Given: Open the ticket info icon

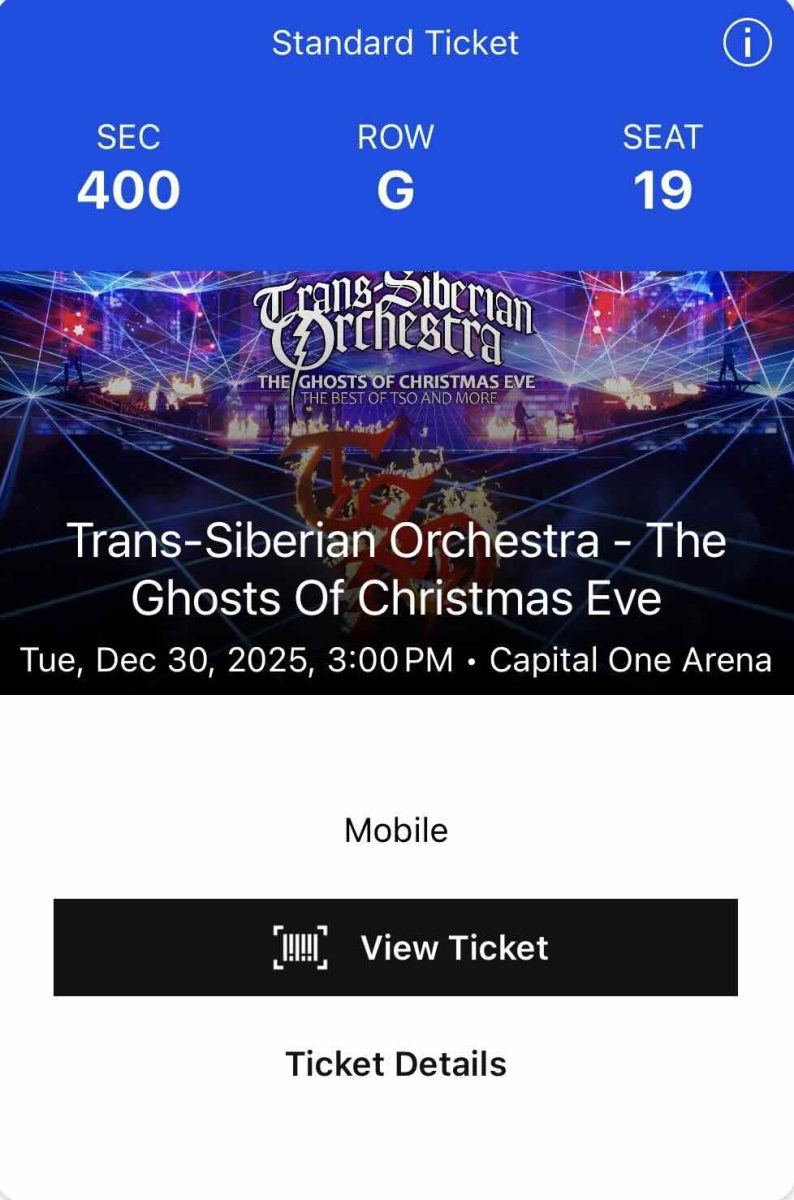Looking at the screenshot, I should point(746,44).
